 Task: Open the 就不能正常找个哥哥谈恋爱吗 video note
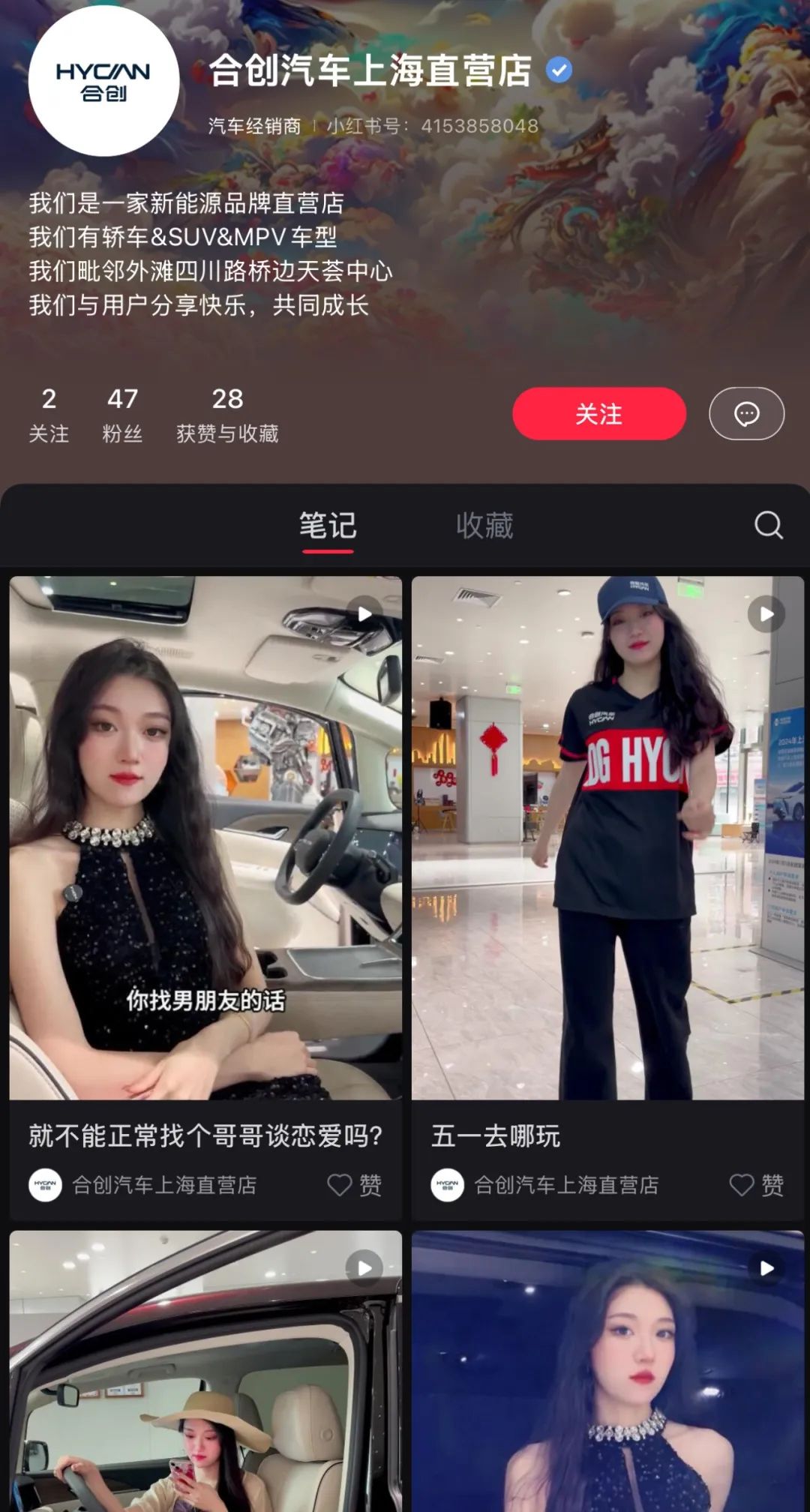tap(205, 838)
